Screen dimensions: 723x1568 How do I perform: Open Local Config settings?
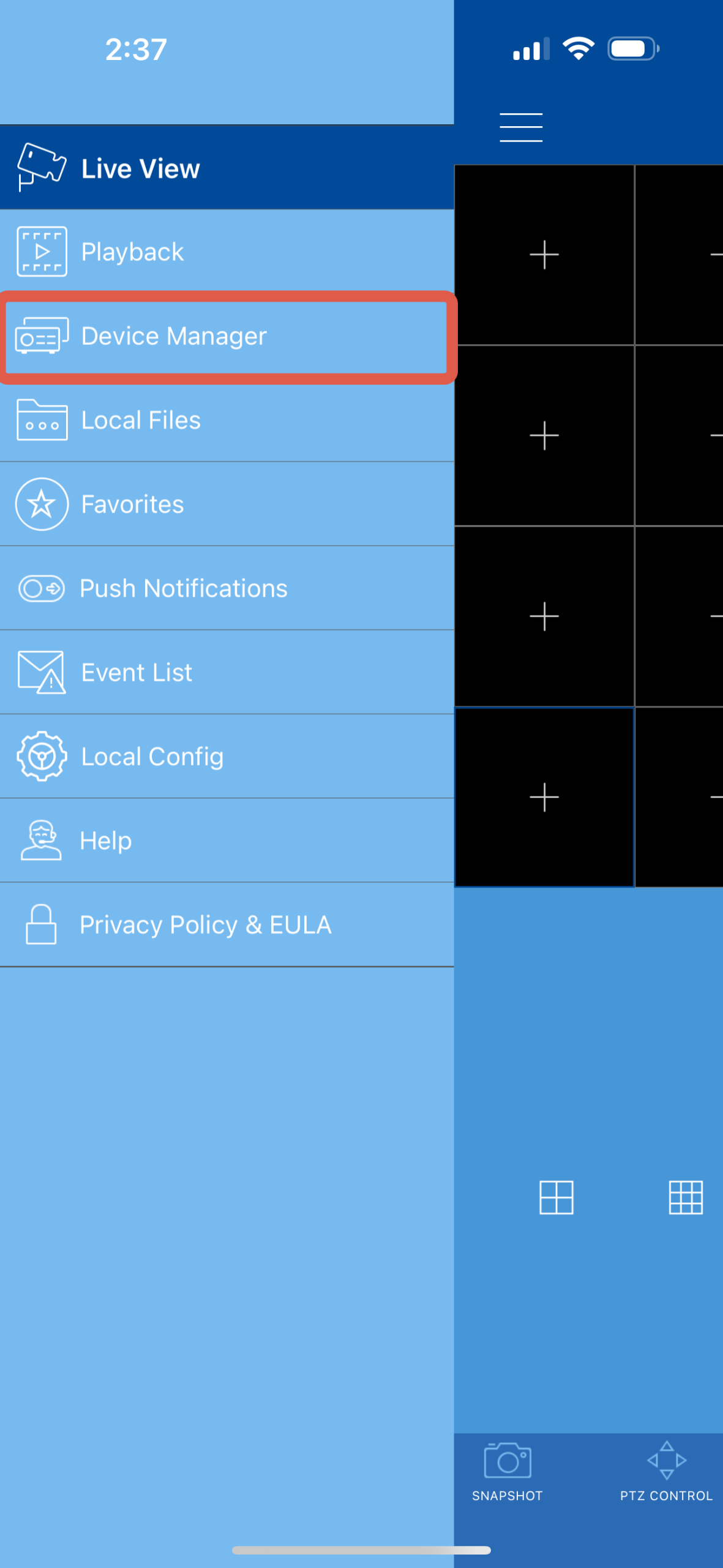152,755
